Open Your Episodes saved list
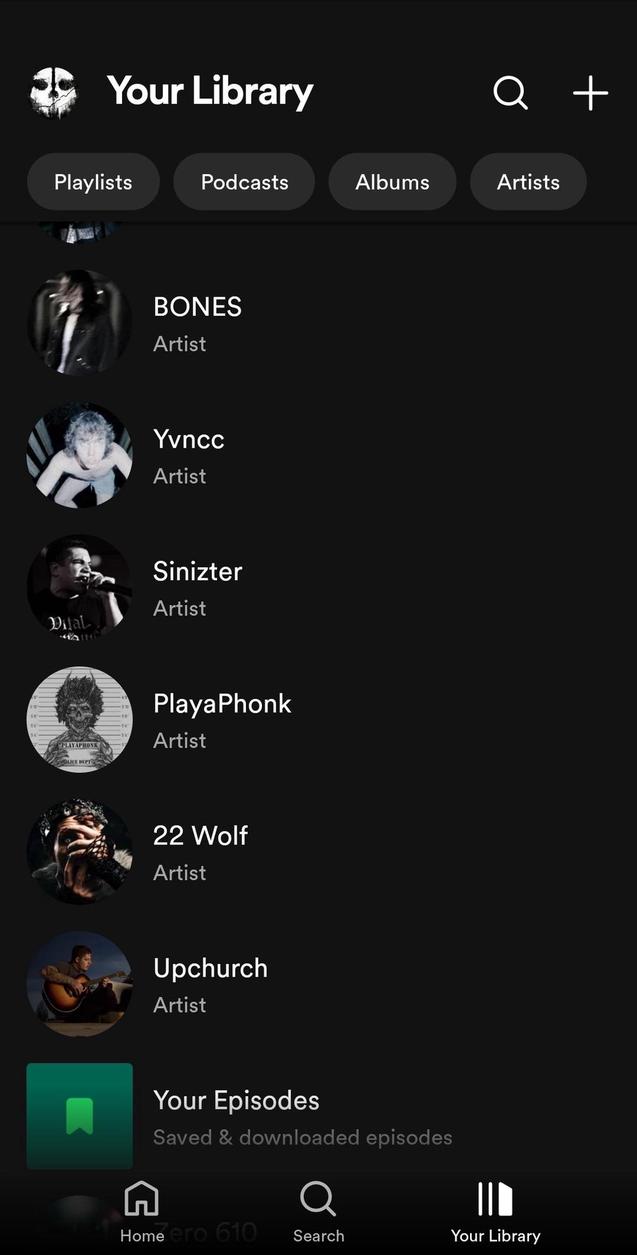 (236, 1116)
